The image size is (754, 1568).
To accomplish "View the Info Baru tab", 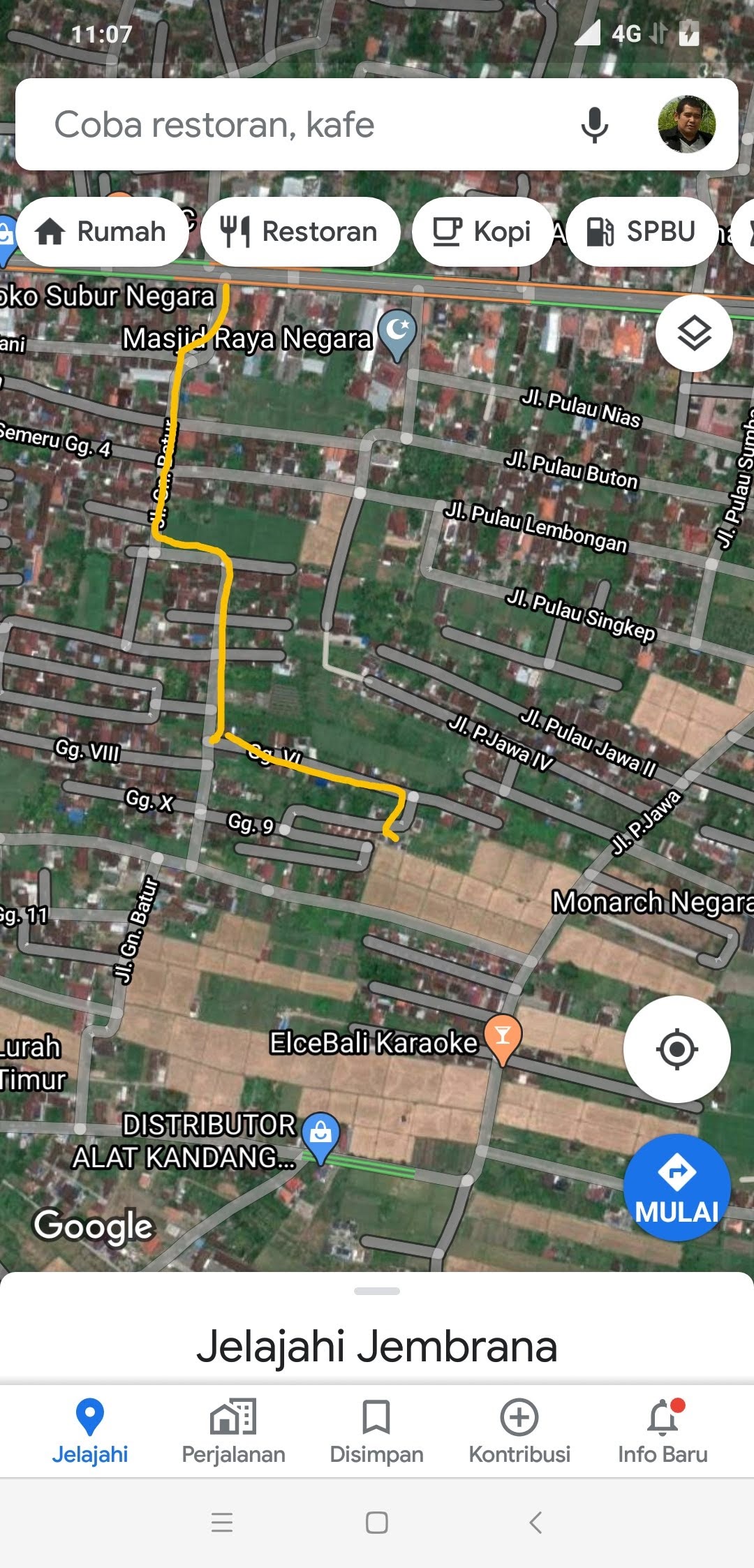I will (663, 1431).
